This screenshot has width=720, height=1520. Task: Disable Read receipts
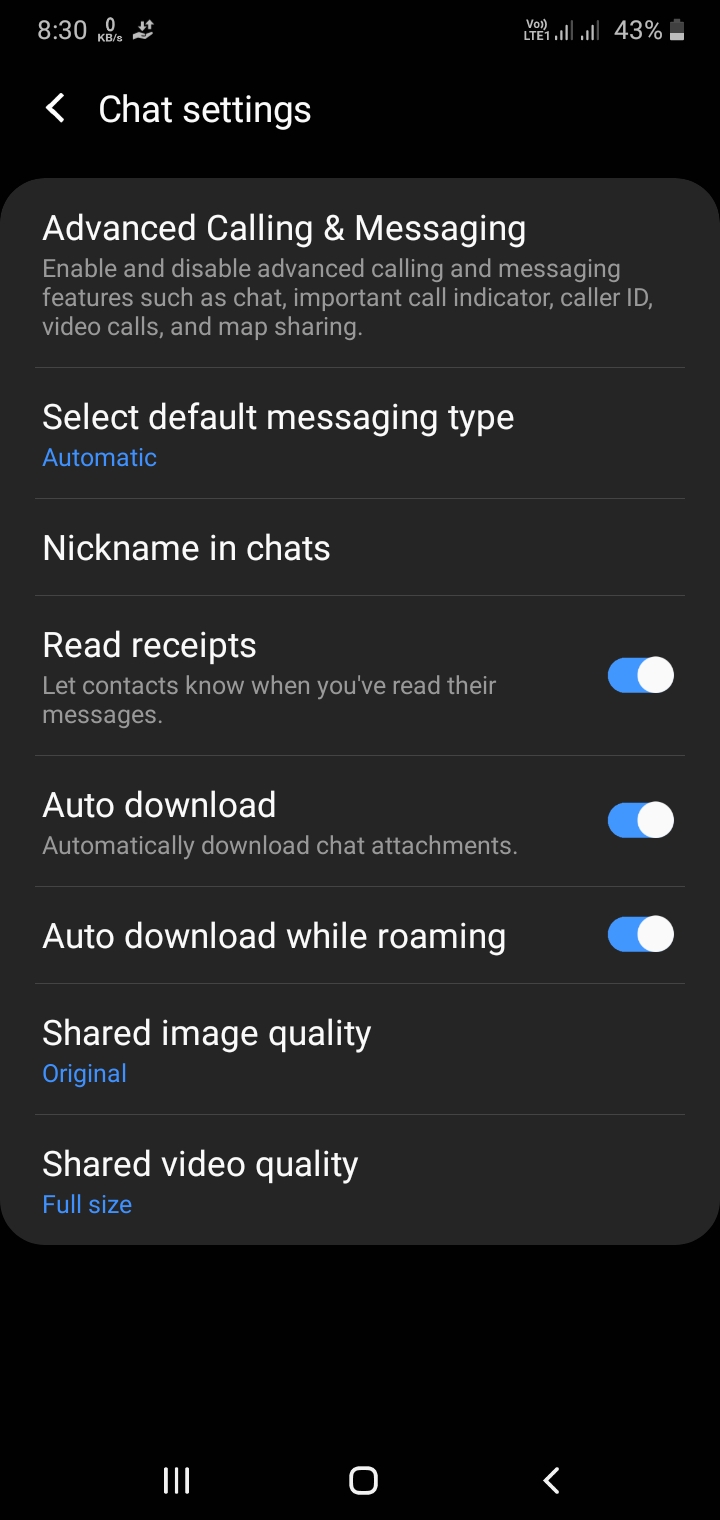click(x=640, y=675)
